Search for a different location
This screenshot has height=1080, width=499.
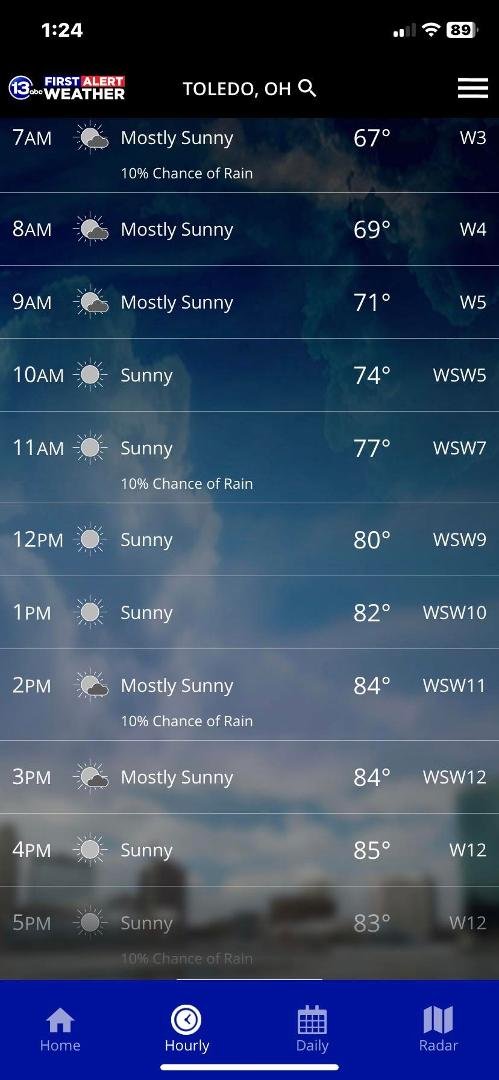point(307,88)
